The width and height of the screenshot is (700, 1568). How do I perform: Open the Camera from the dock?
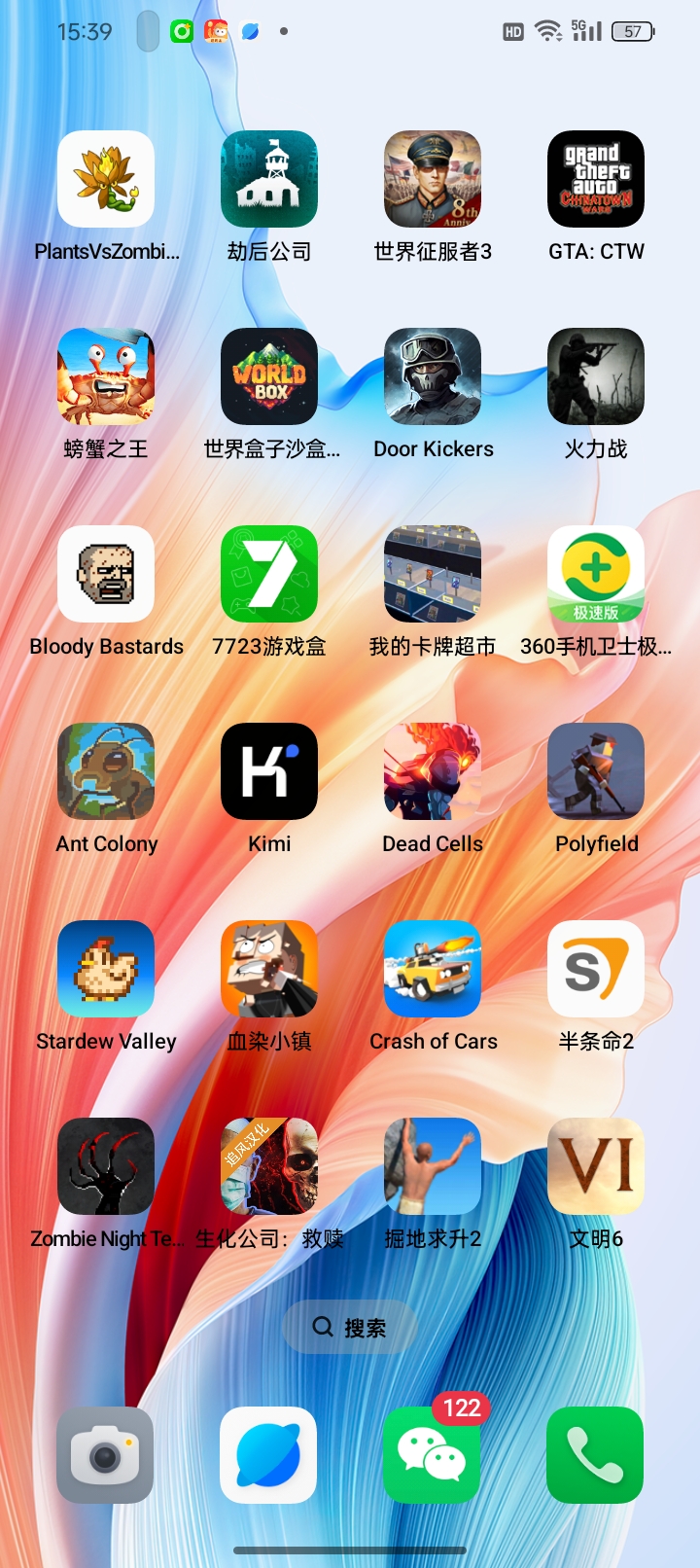pyautogui.click(x=106, y=1455)
